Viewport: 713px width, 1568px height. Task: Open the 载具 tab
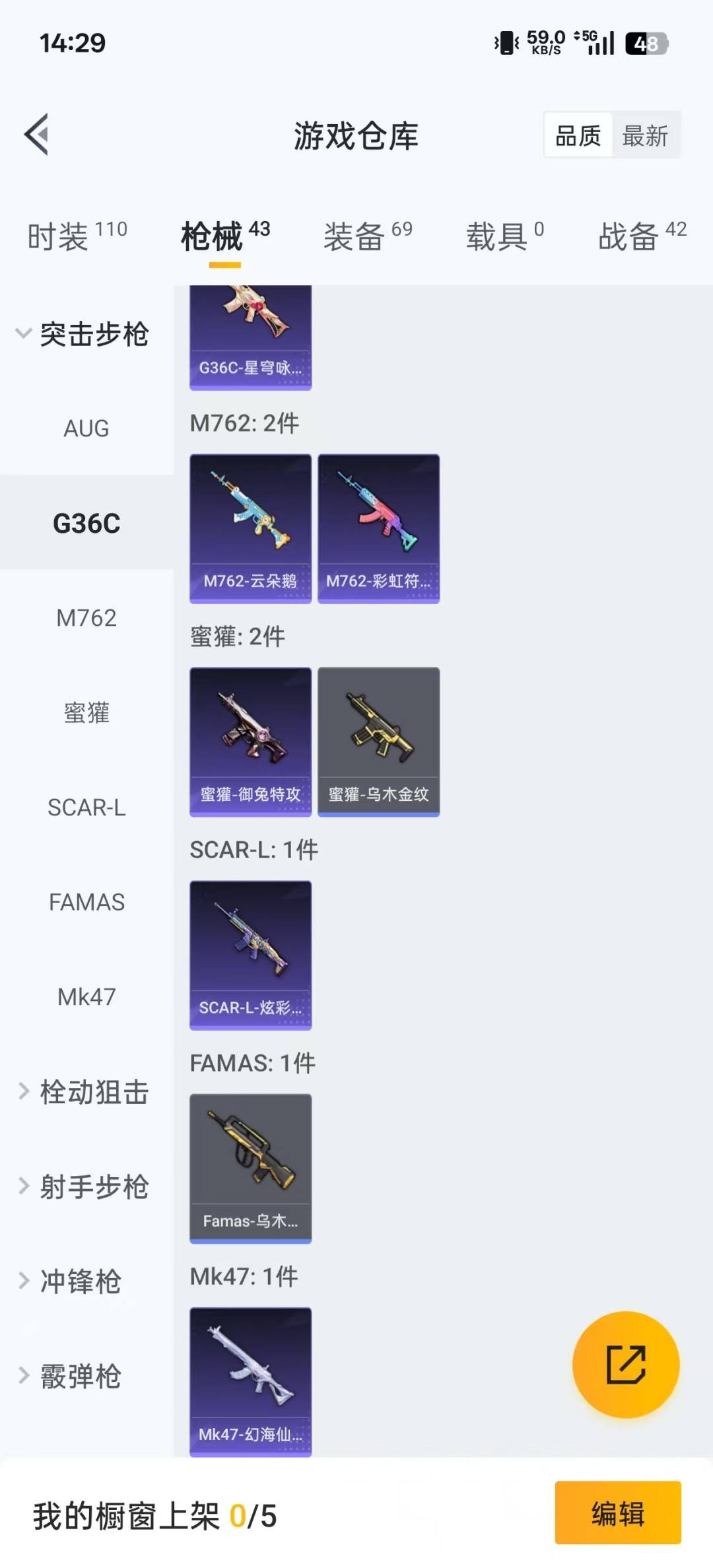point(504,236)
